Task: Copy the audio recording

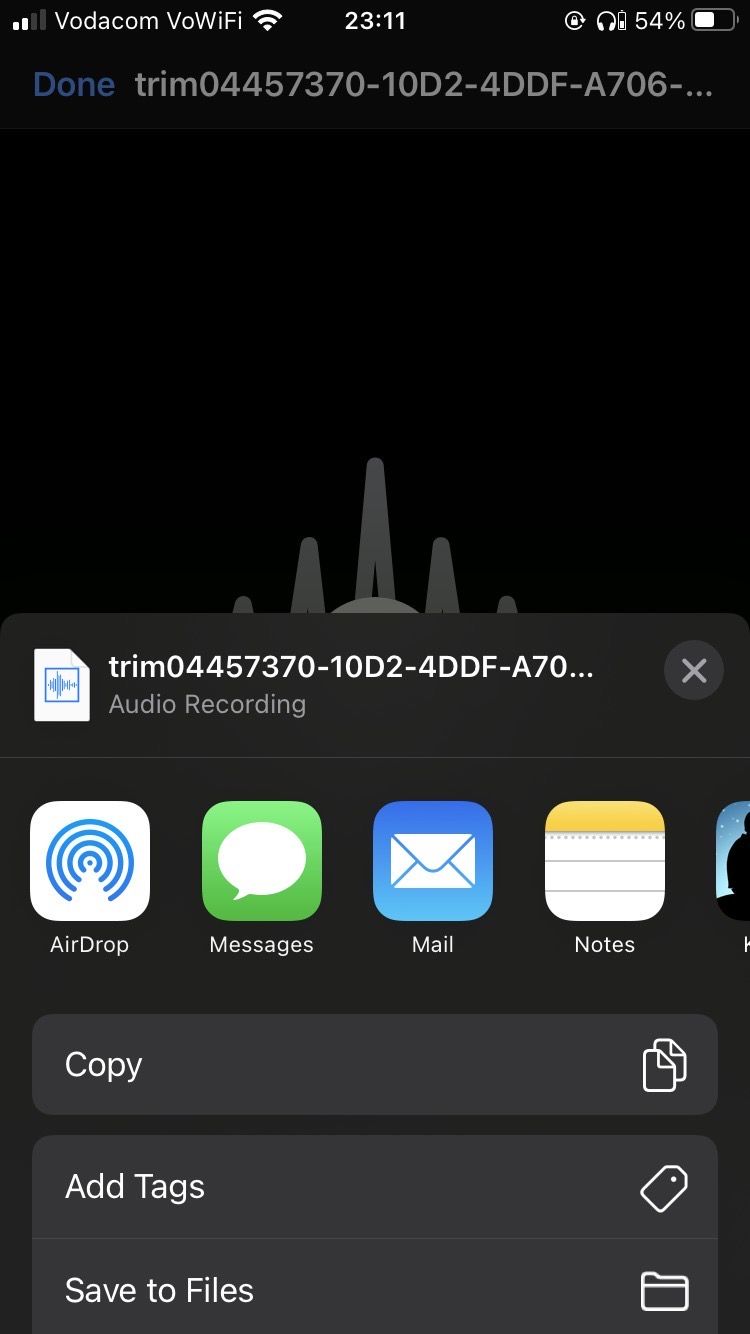Action: 375,1065
